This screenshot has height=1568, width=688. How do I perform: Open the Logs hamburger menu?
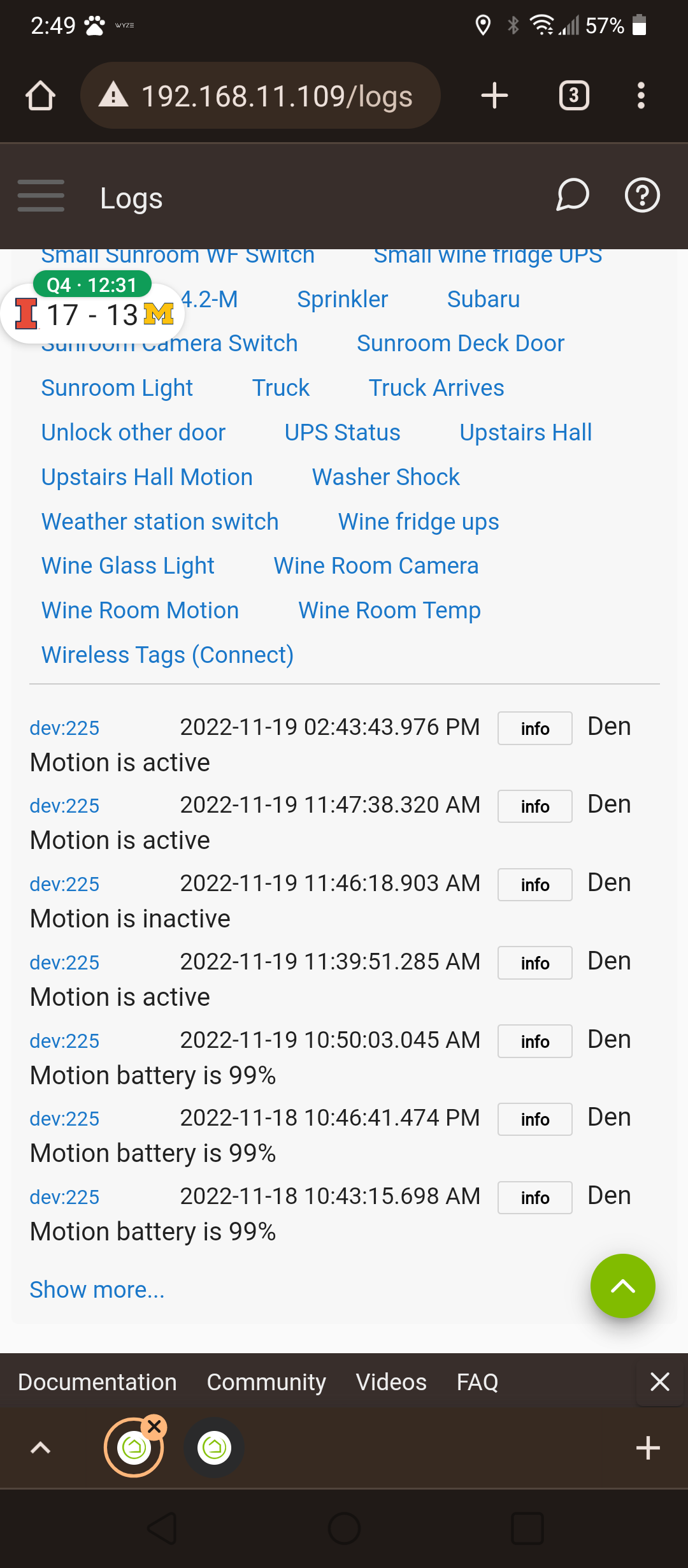click(41, 196)
